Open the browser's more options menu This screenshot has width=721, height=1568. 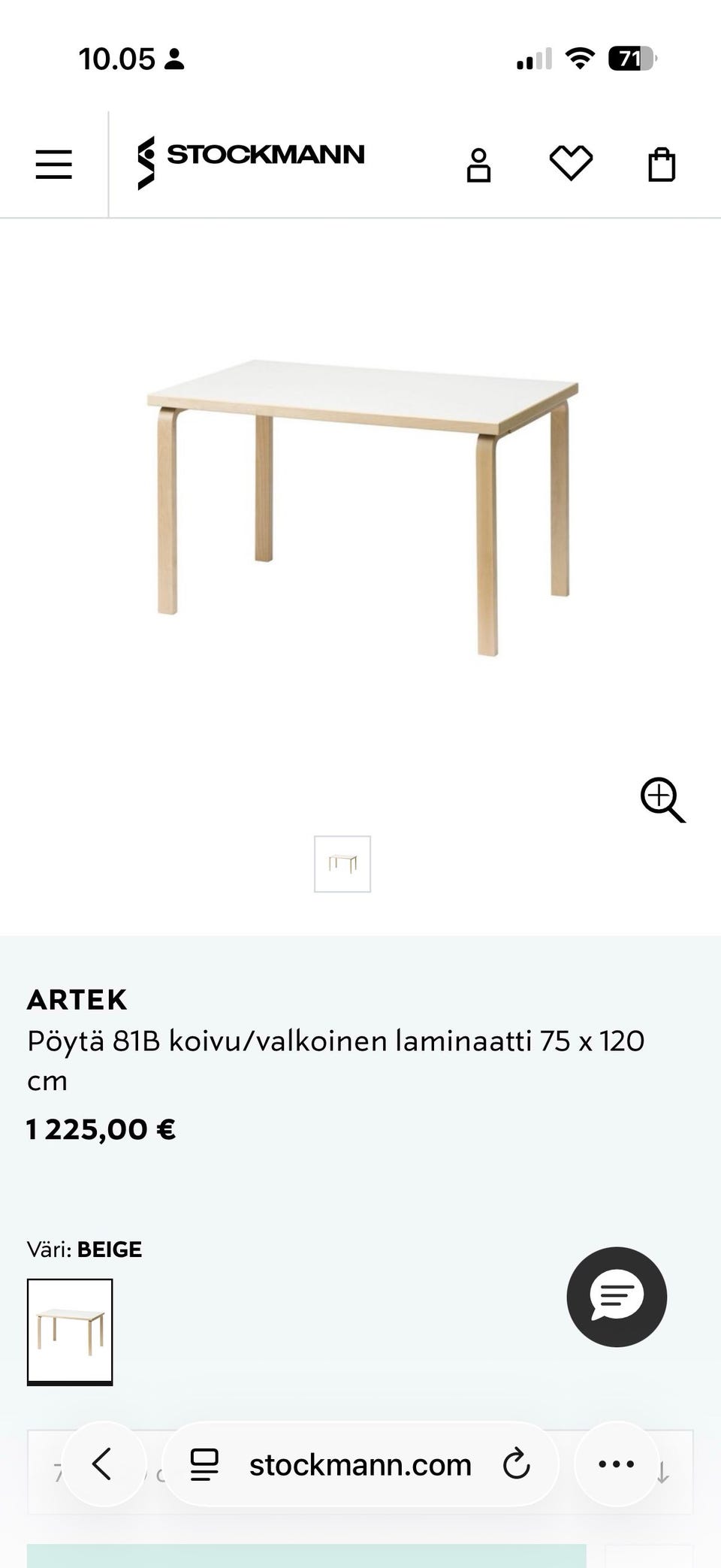tap(616, 1464)
